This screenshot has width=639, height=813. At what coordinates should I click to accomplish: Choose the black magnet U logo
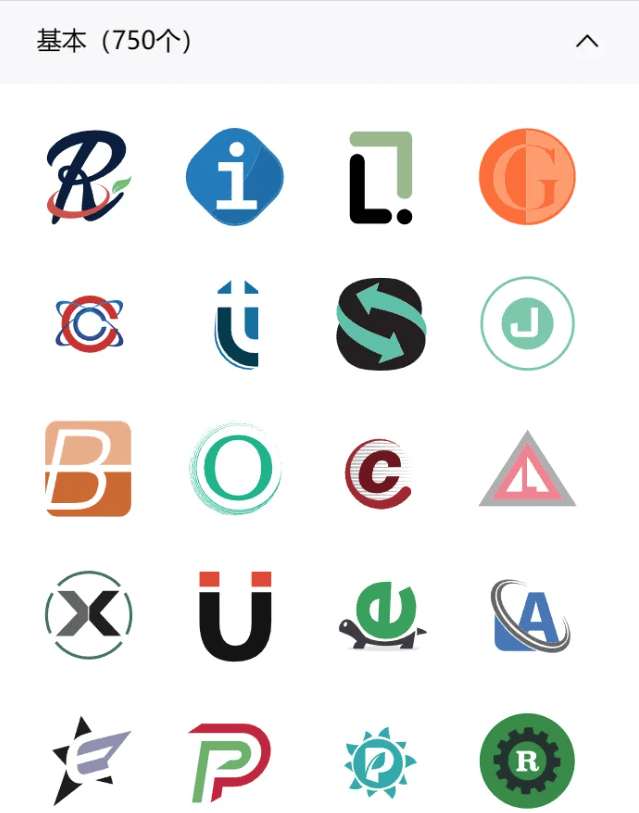click(x=235, y=614)
